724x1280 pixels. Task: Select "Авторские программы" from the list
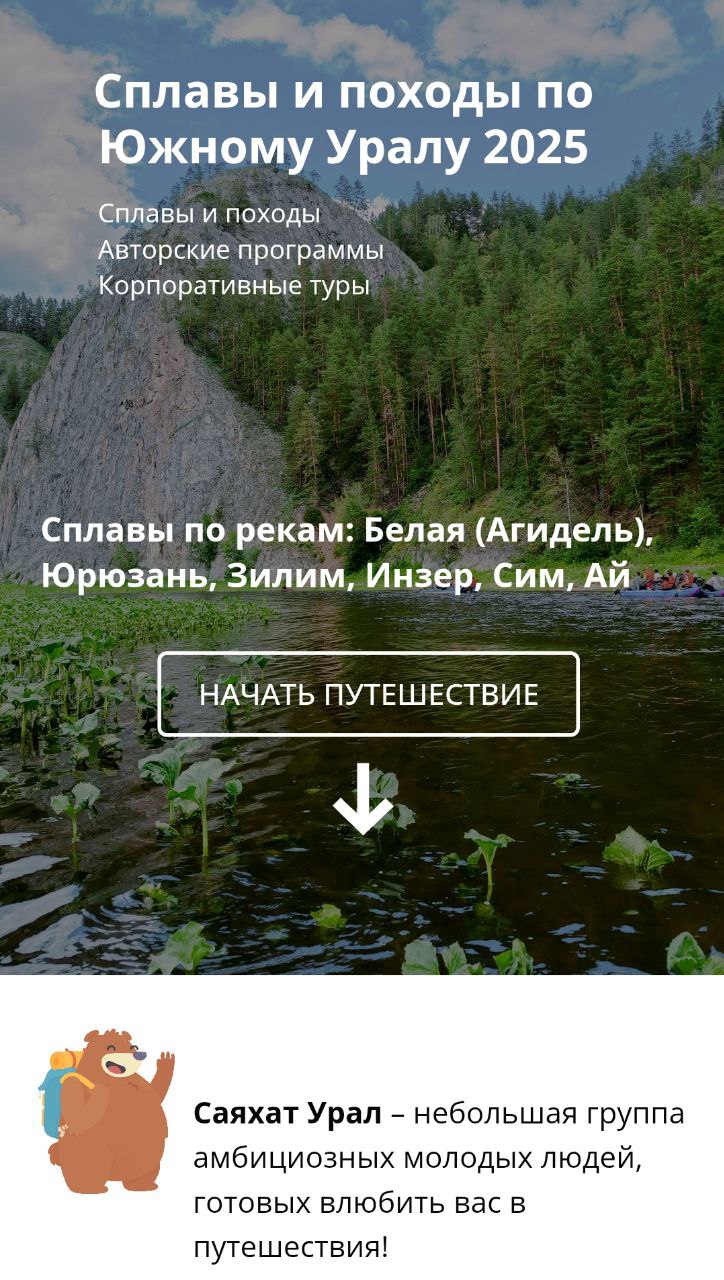(240, 252)
